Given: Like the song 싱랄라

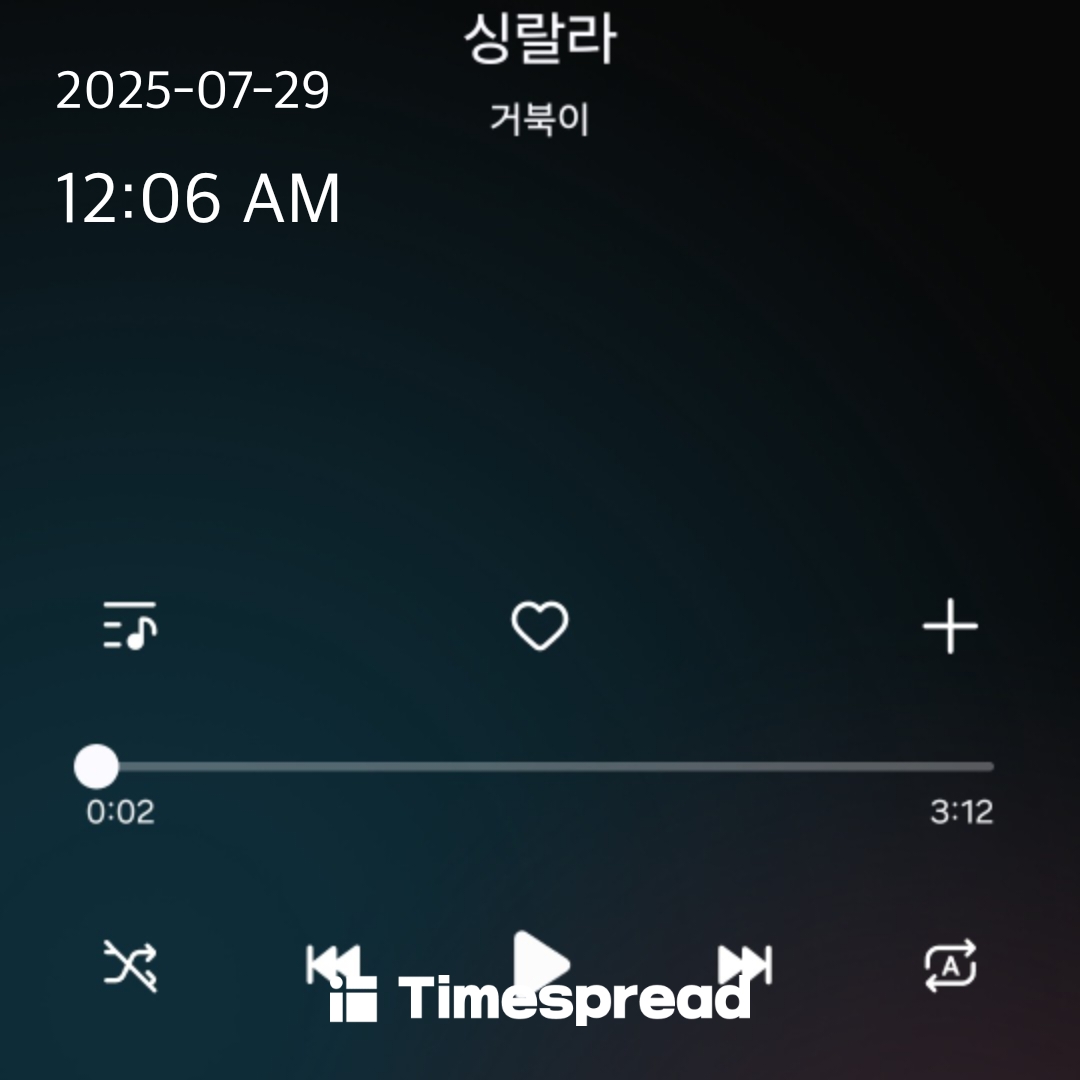Looking at the screenshot, I should 540,628.
